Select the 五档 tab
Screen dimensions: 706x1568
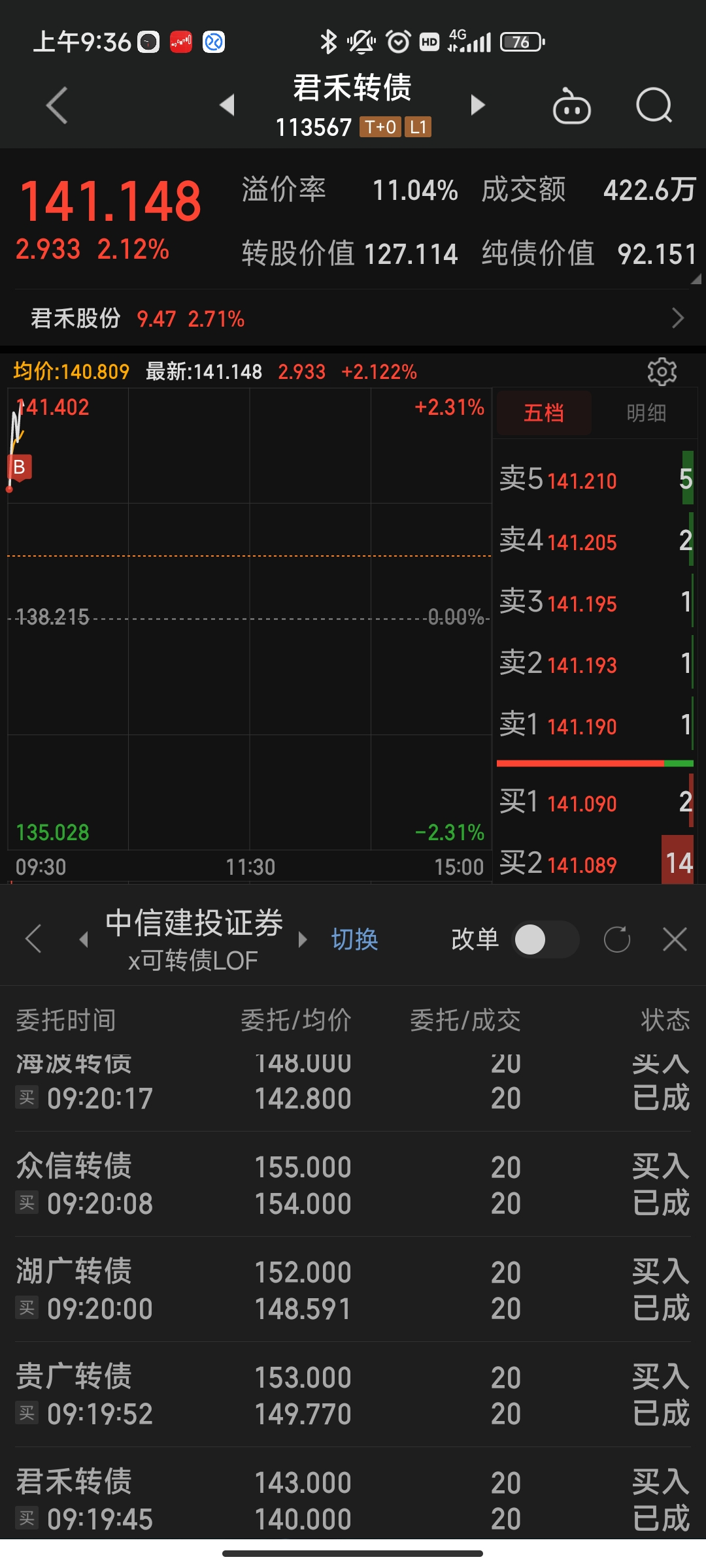coord(544,413)
